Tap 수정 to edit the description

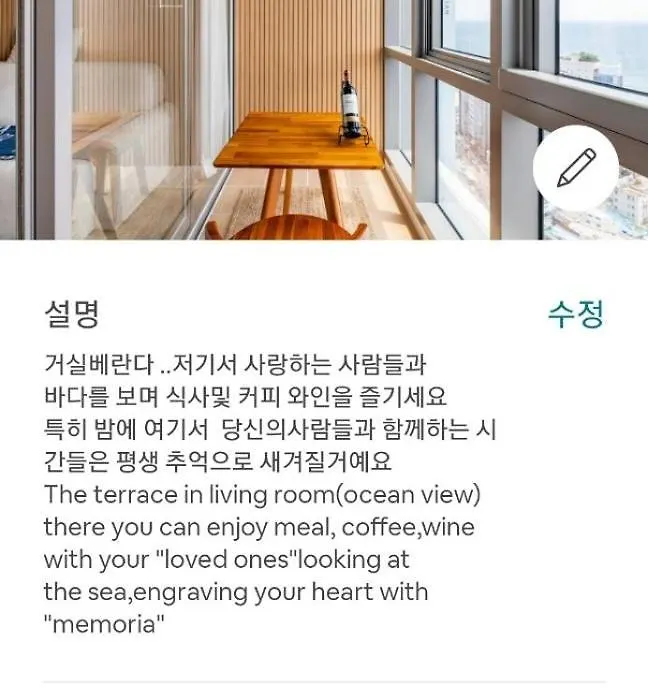[x=575, y=314]
